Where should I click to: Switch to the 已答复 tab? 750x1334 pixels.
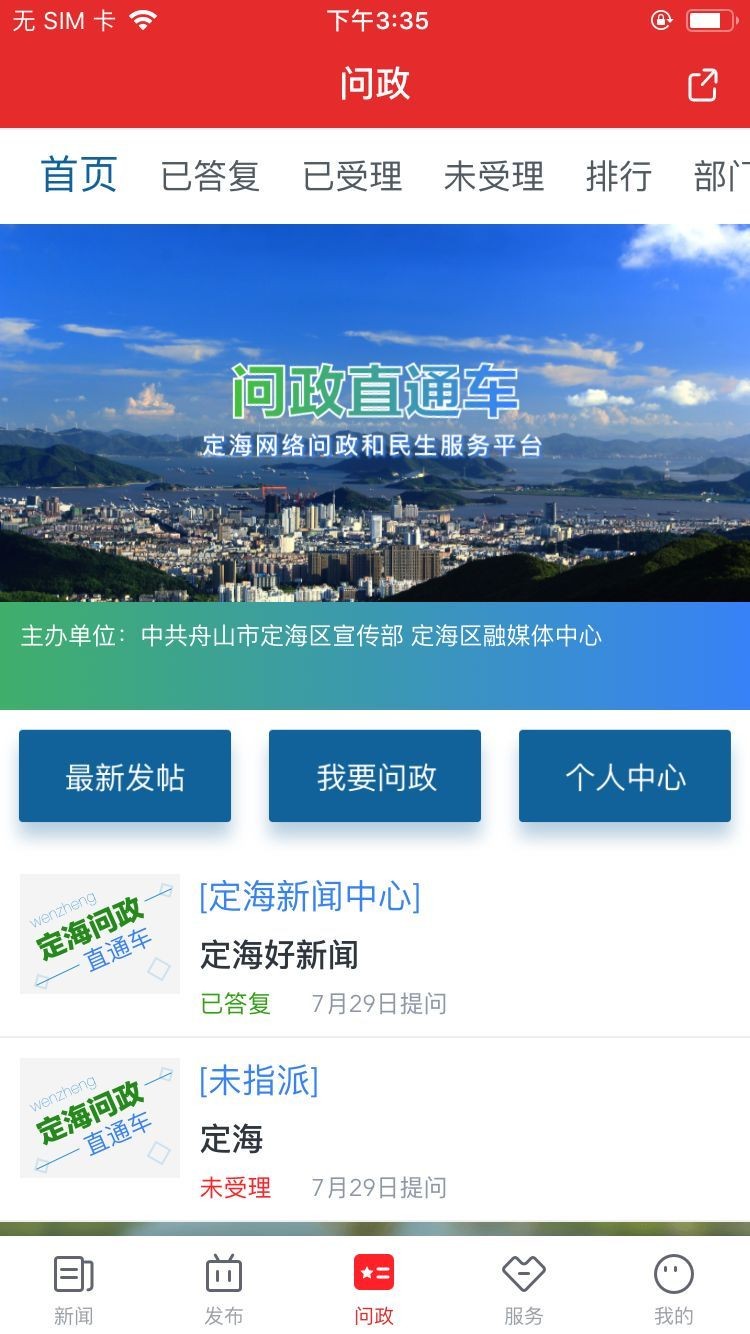pos(210,177)
